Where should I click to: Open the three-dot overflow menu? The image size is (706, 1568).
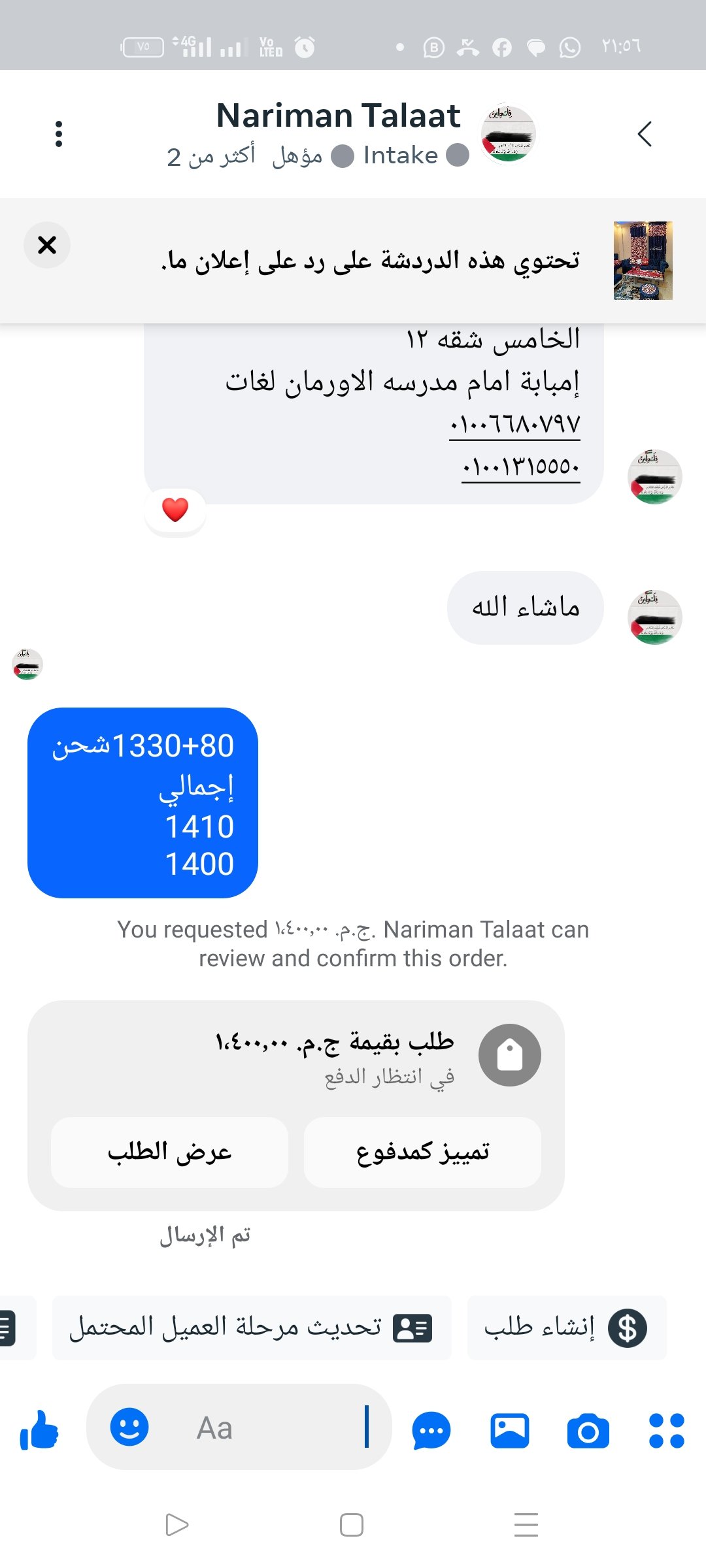click(x=59, y=134)
